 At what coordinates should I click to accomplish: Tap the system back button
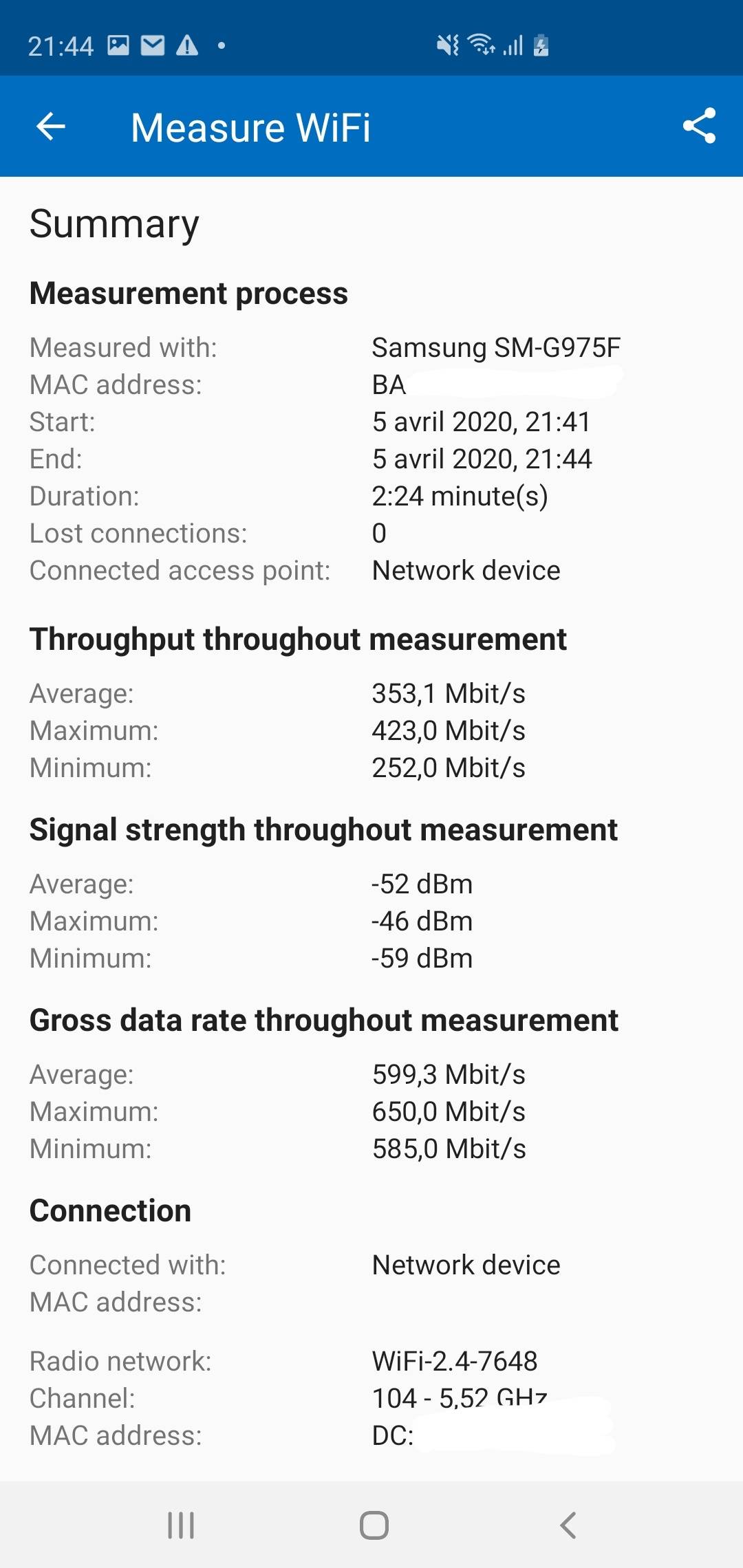pos(568,1525)
